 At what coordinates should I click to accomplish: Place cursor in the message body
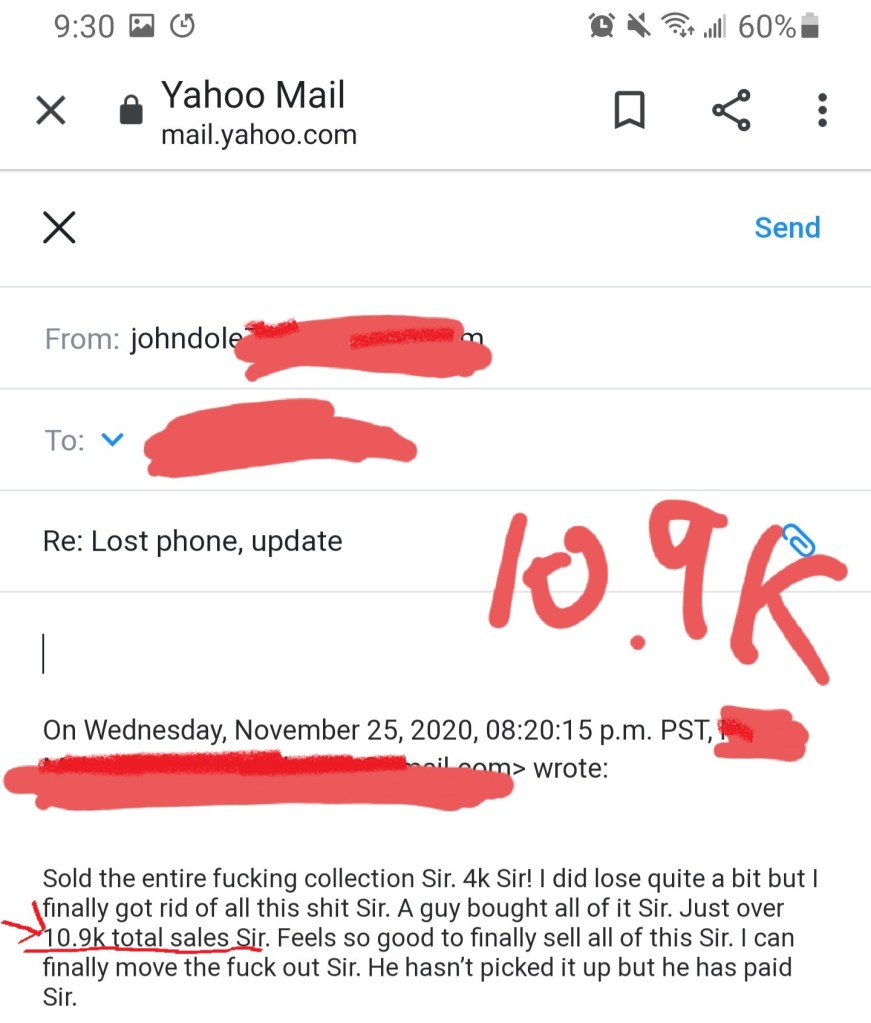coord(300,655)
